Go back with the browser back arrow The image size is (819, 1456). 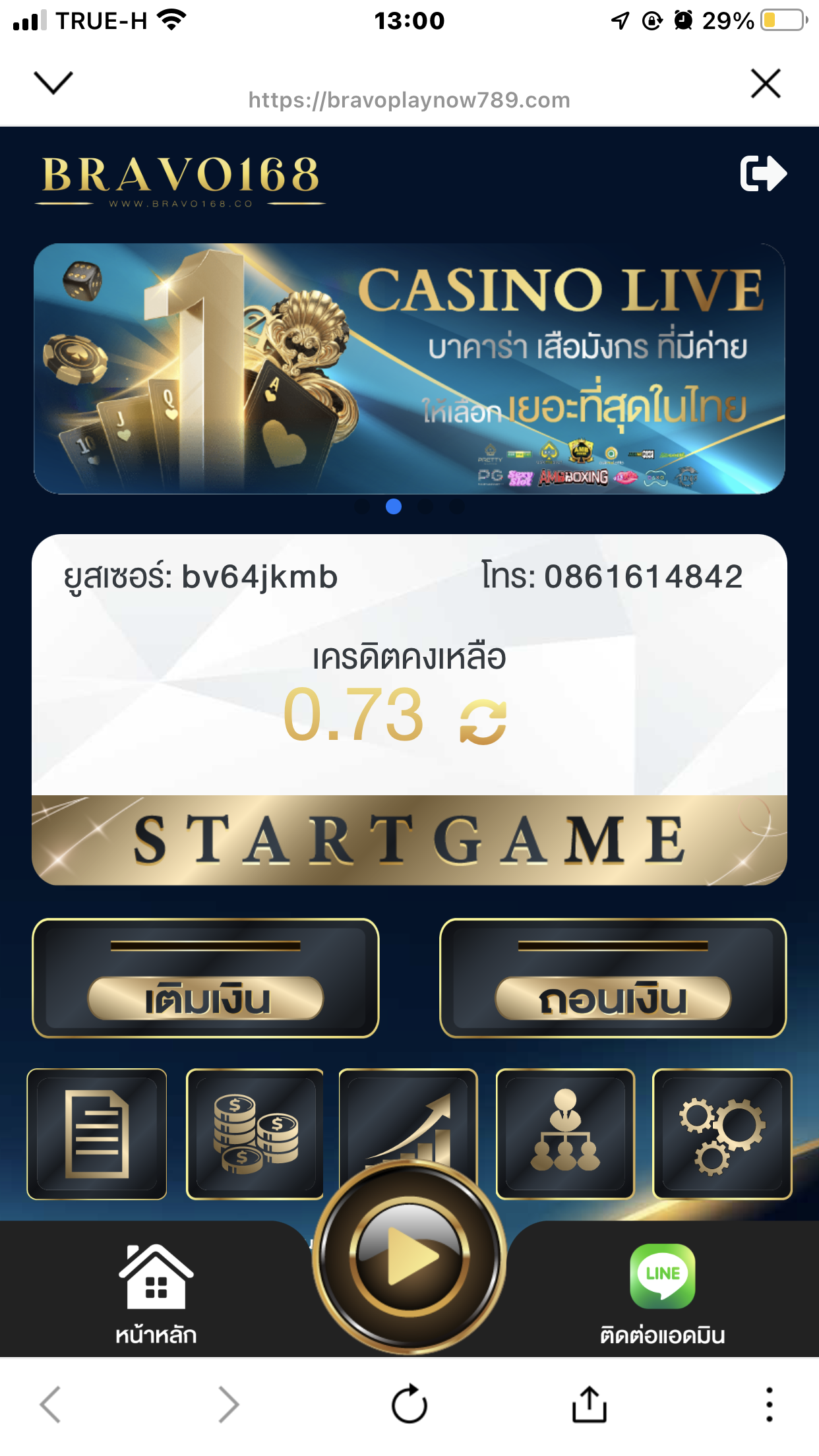point(51,1403)
